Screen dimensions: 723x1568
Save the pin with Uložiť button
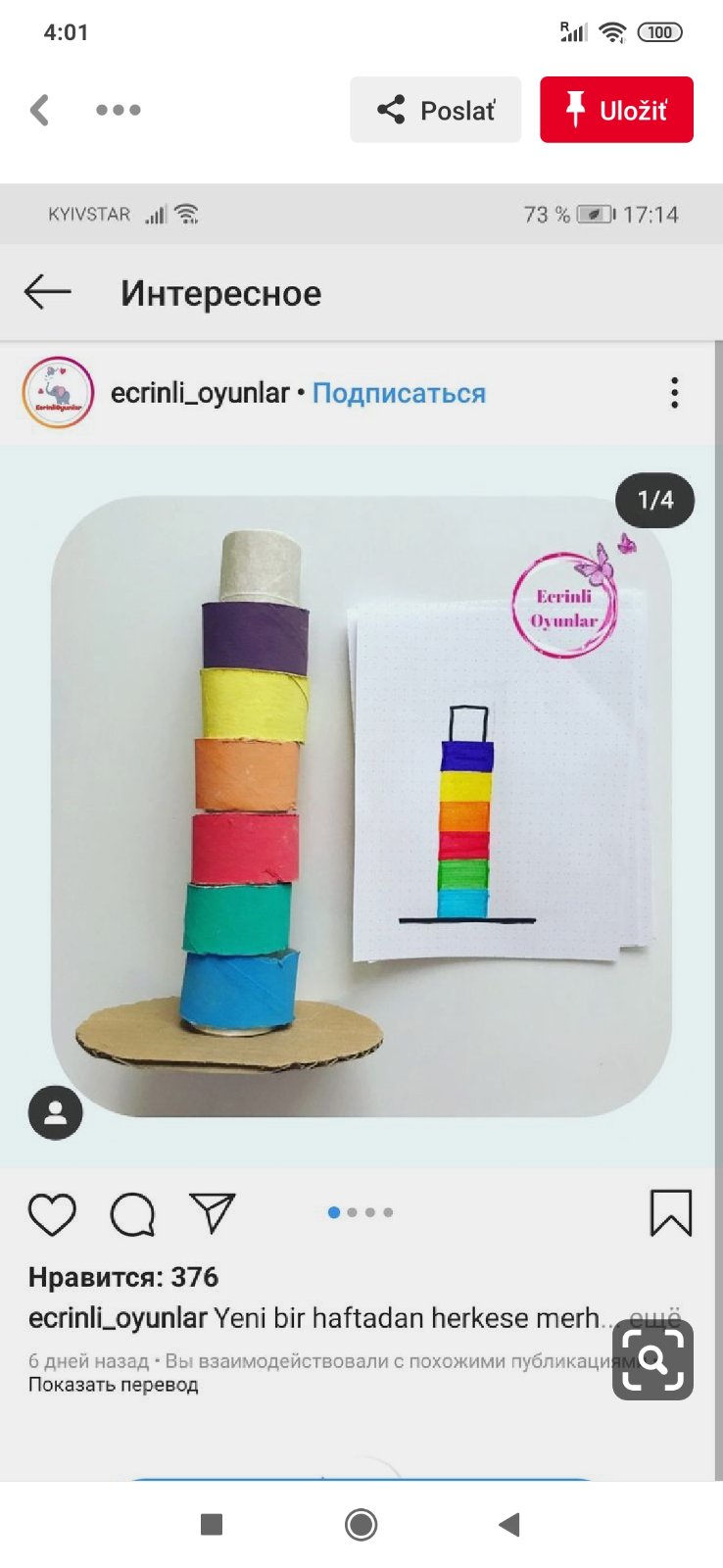pos(616,110)
